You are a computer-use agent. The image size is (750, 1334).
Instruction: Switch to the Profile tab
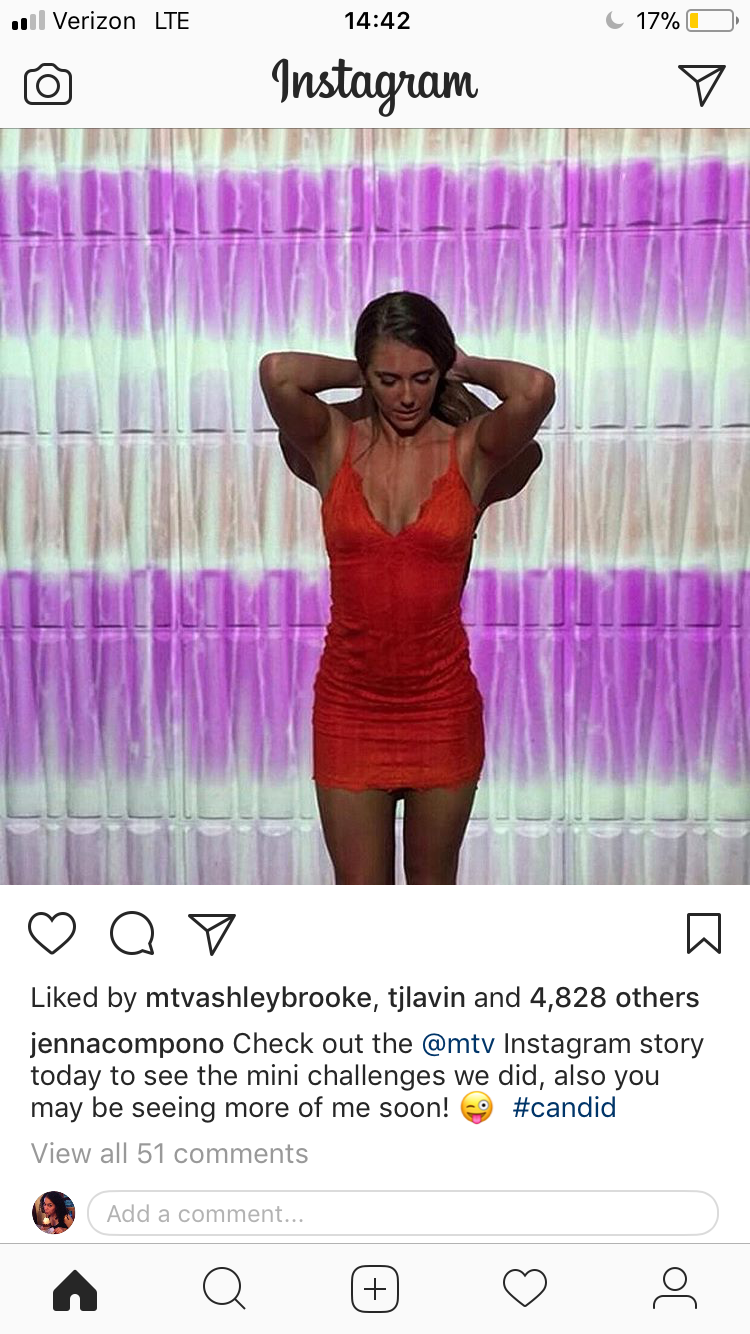tap(675, 1289)
